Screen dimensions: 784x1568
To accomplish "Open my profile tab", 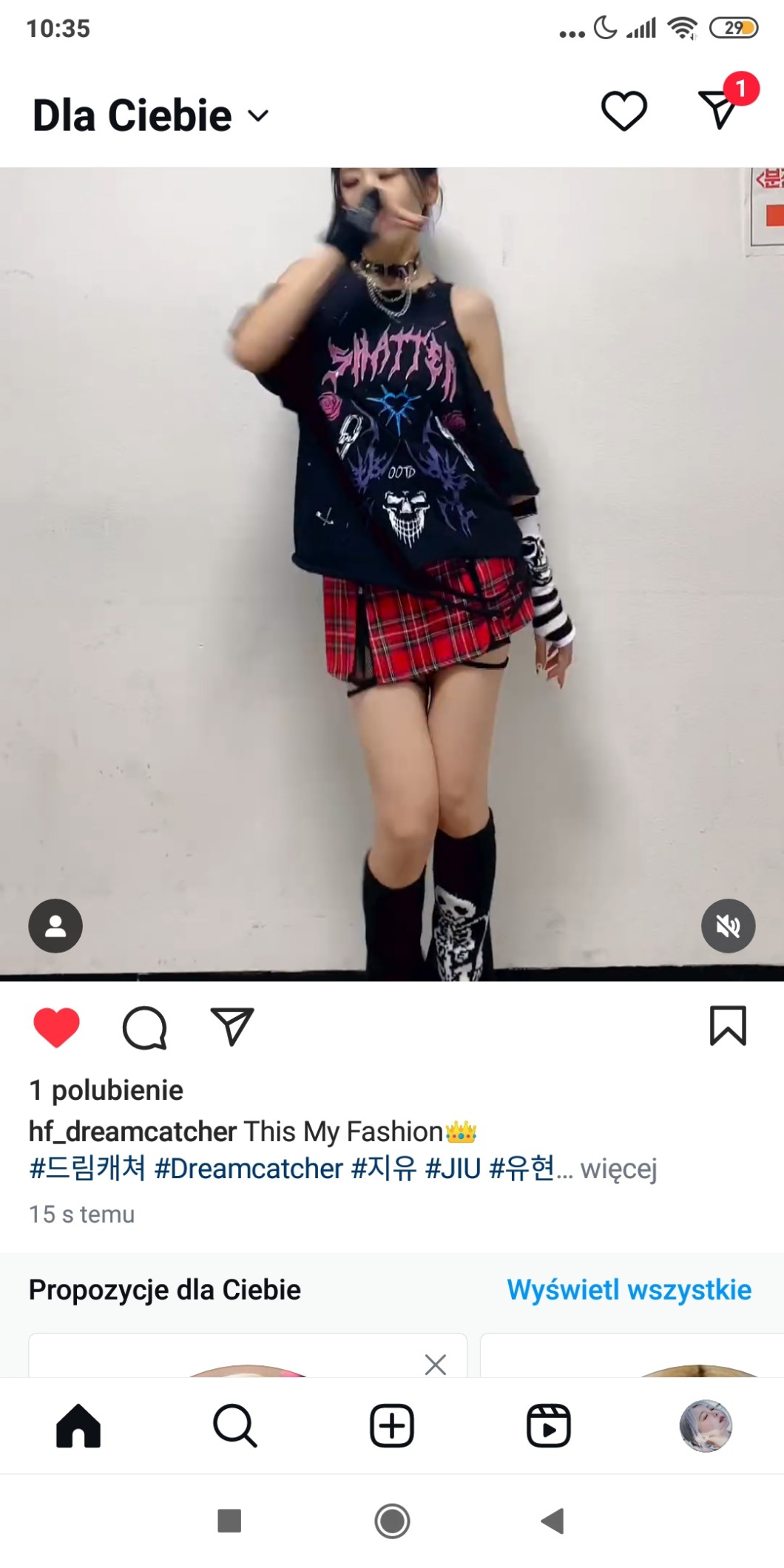I will tap(706, 1425).
